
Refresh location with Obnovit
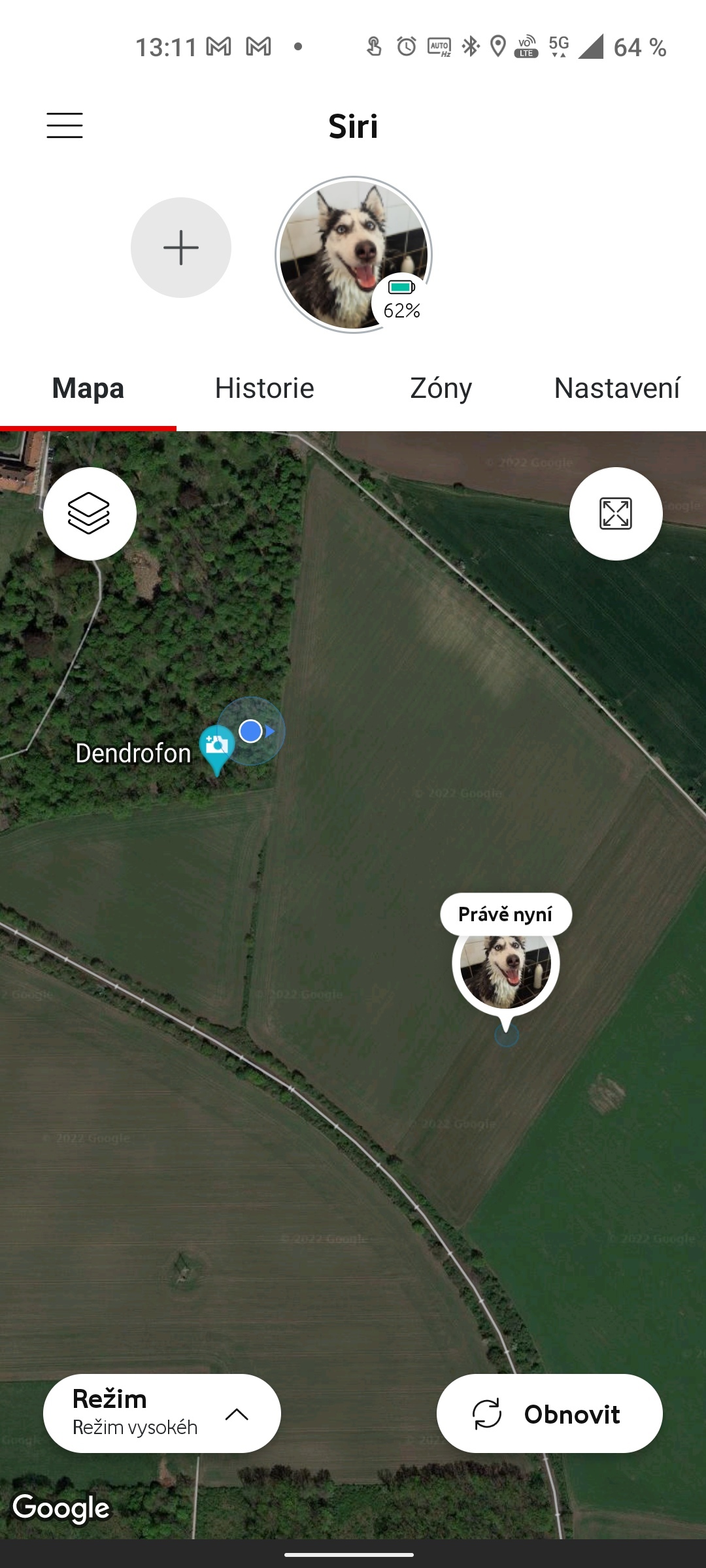click(549, 1413)
